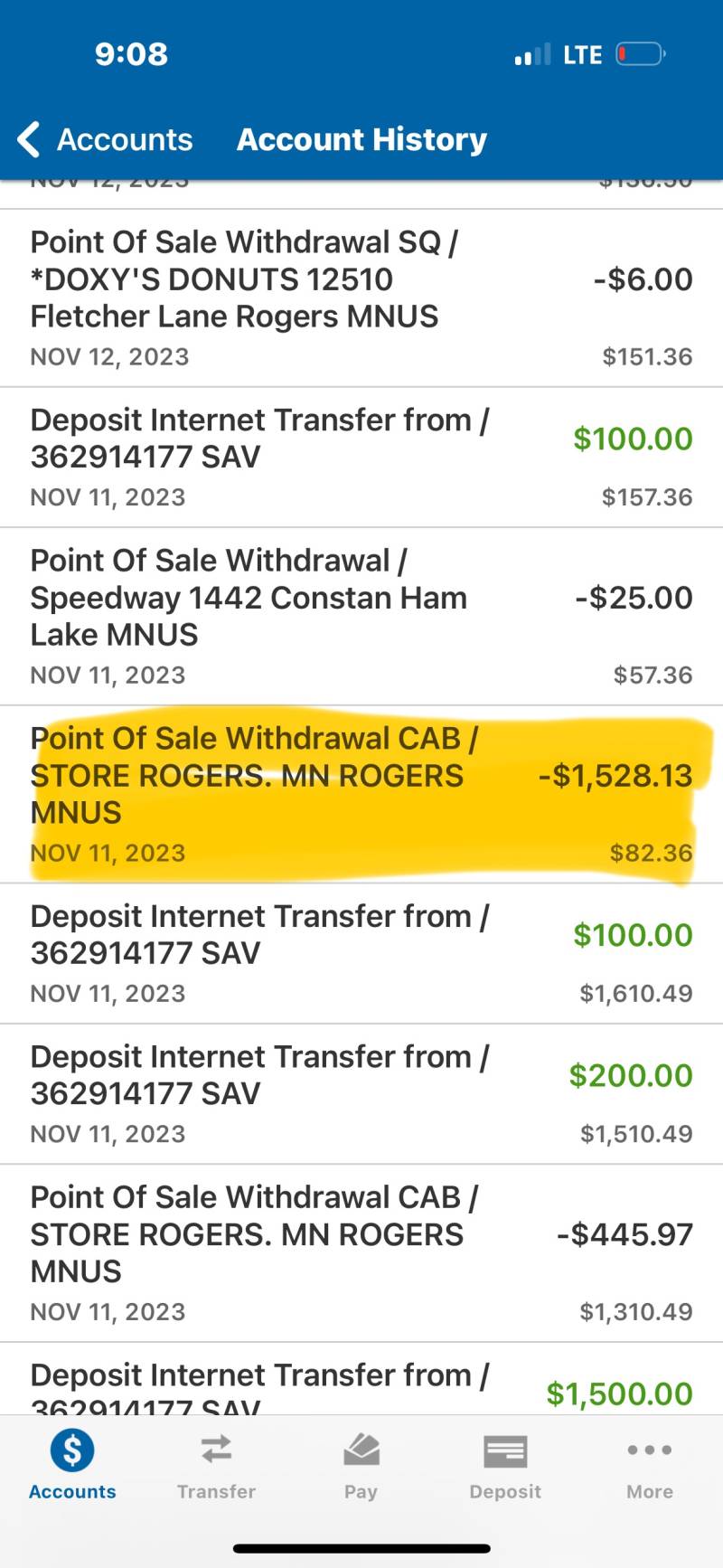Switch to the Transfer tab
The image size is (723, 1568).
click(x=217, y=1465)
